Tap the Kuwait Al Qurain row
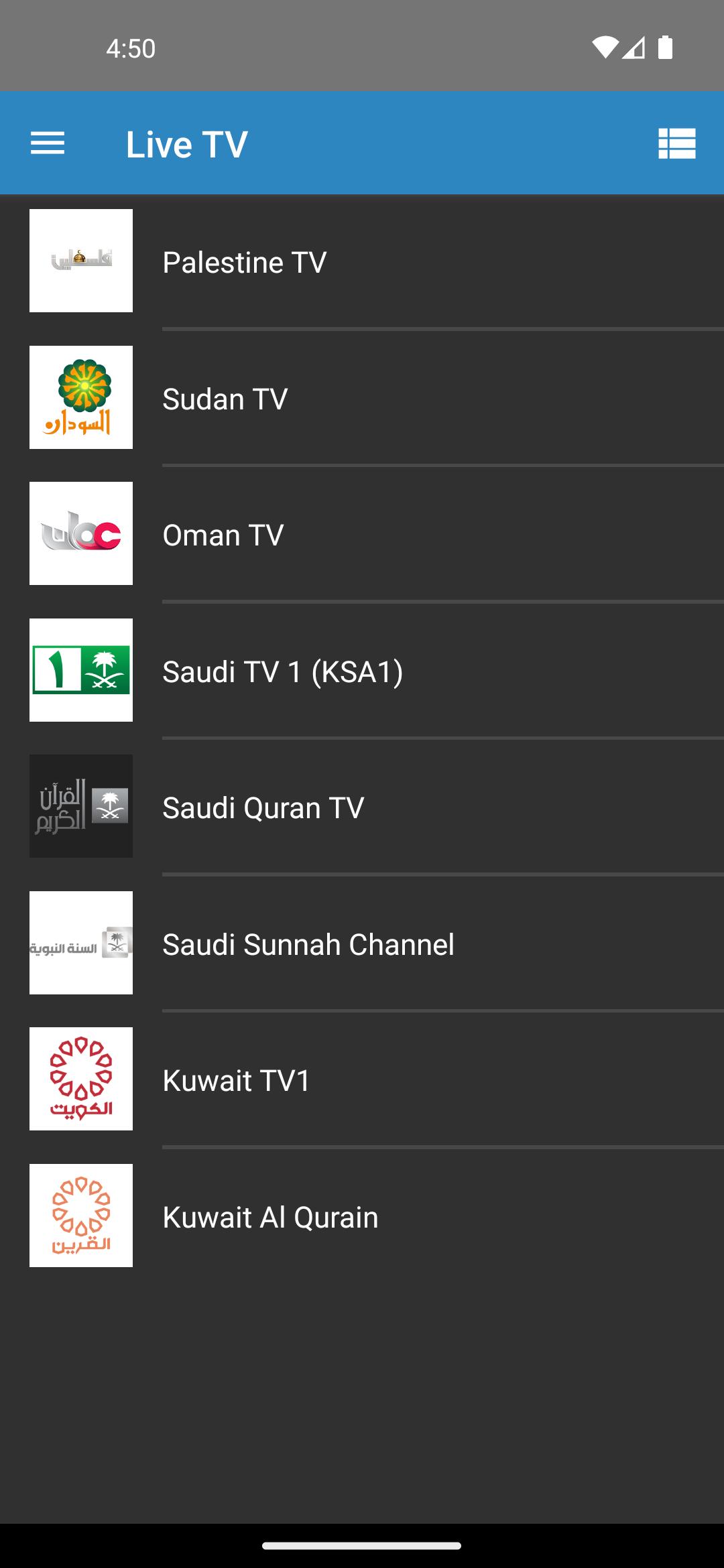This screenshot has width=724, height=1568. [x=362, y=1216]
